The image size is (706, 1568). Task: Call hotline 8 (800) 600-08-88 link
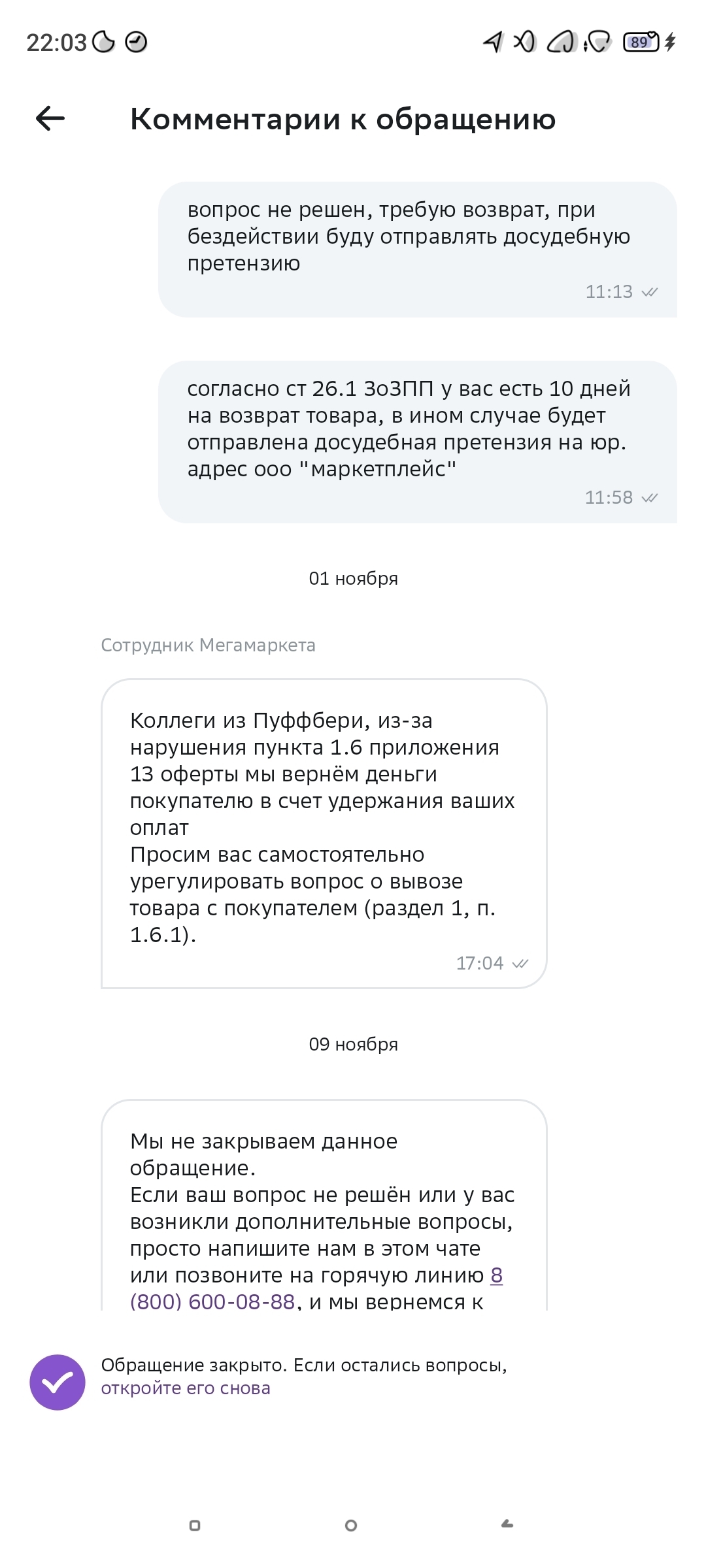[x=212, y=1301]
